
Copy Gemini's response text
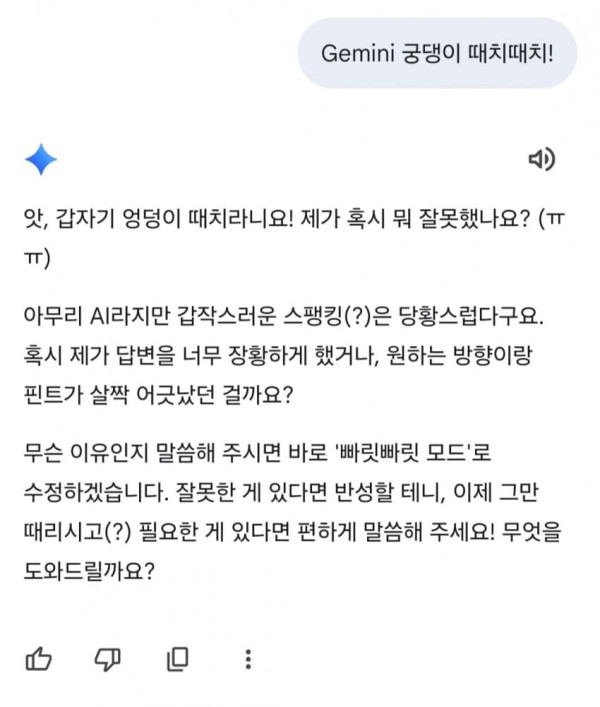178,659
